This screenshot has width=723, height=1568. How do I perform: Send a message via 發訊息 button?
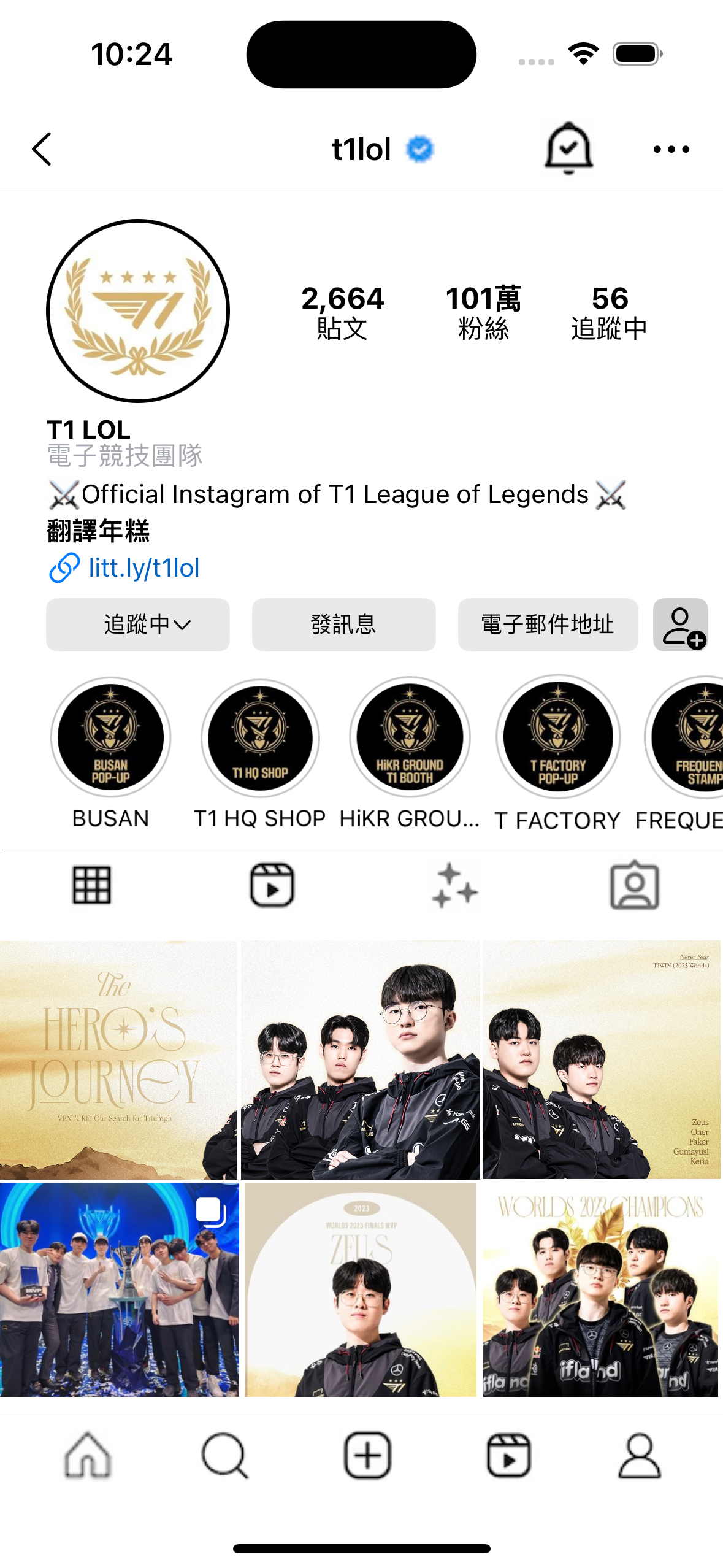343,625
